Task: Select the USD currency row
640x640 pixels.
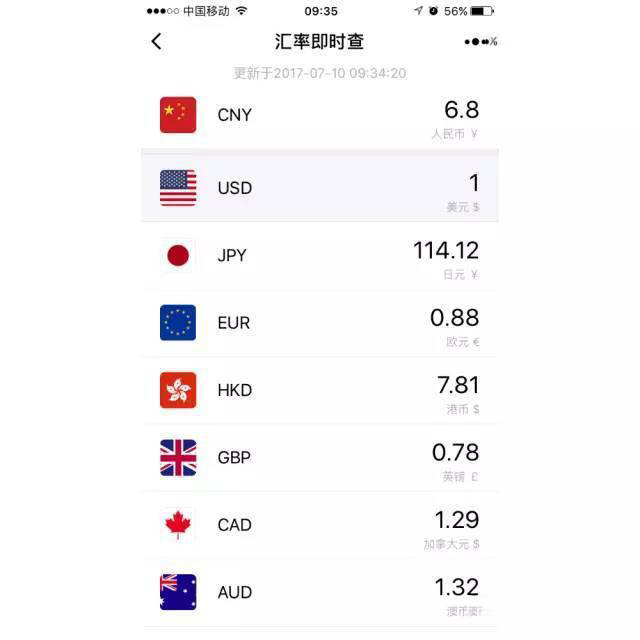Action: coord(320,187)
